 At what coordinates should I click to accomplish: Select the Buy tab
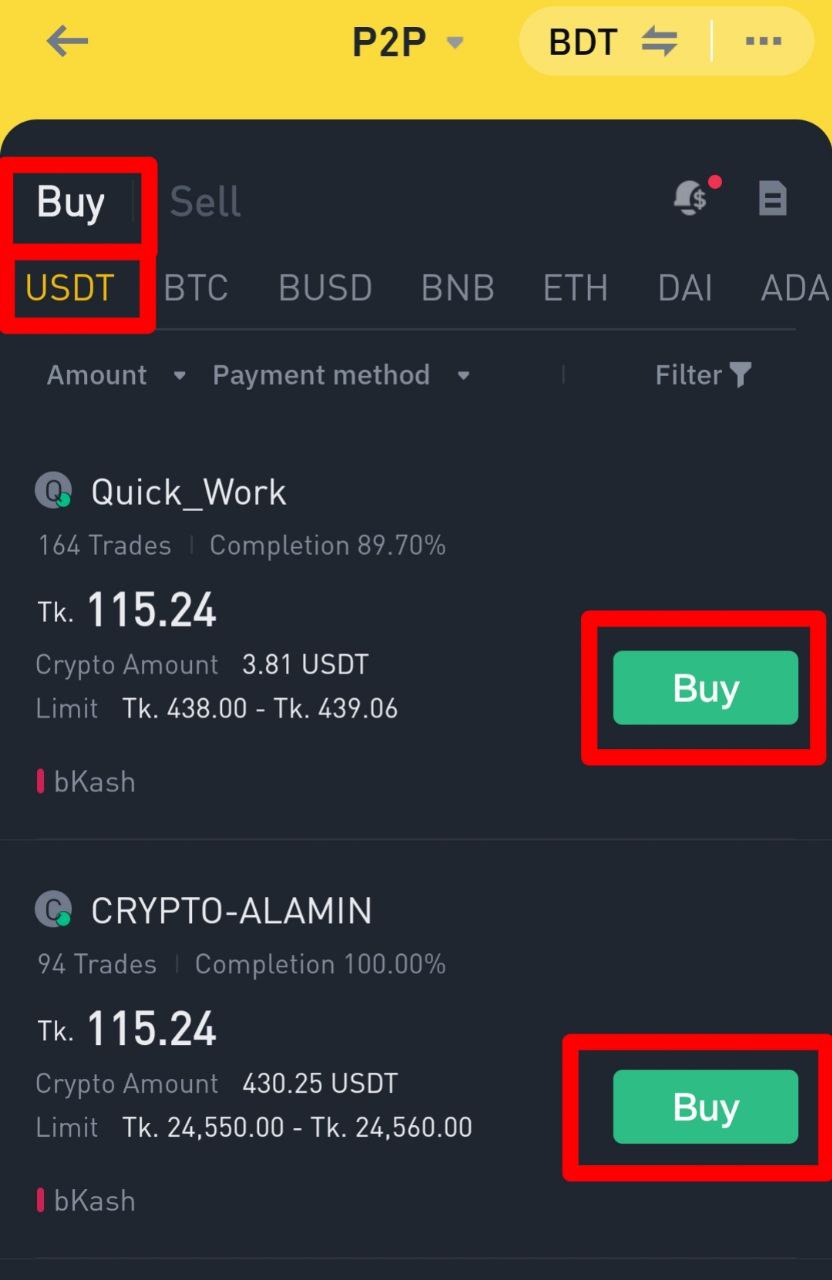coord(70,202)
